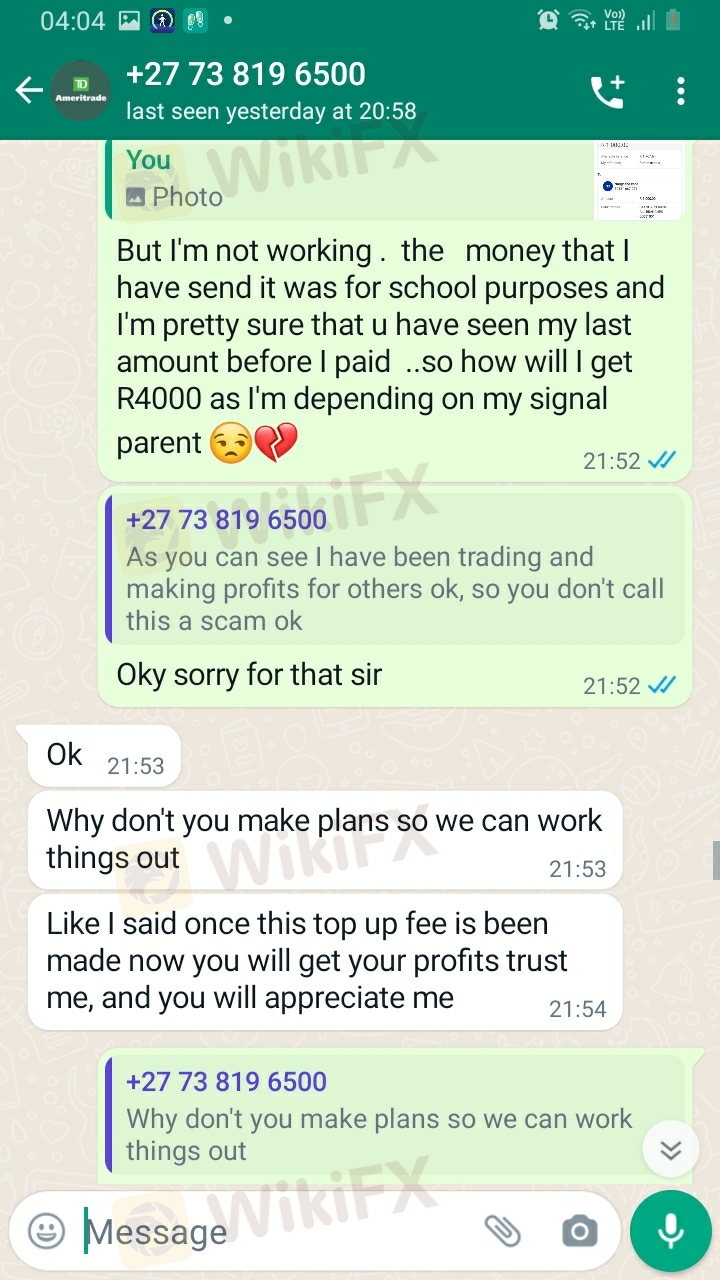
Task: Tap the voice message microphone button
Action: pyautogui.click(x=670, y=1231)
